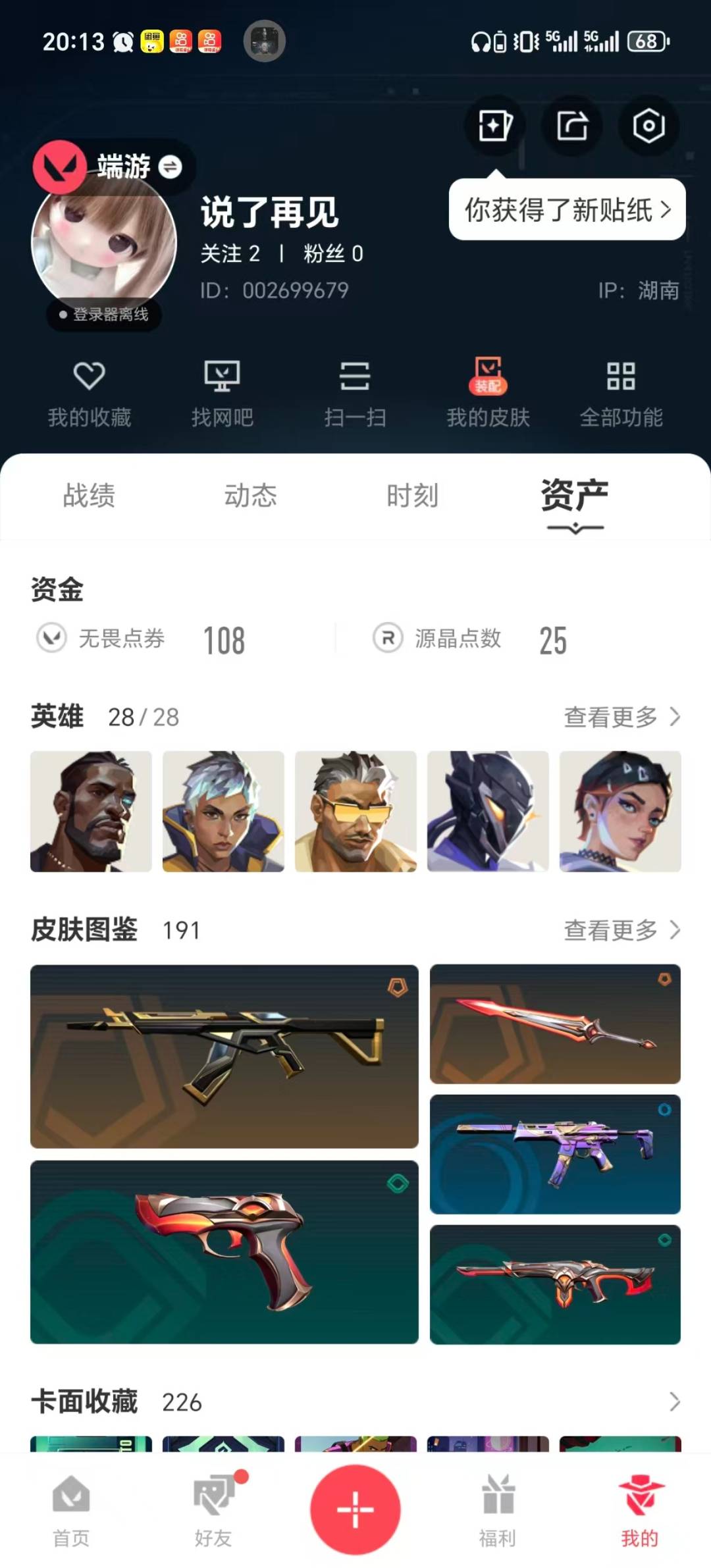Switch to the 时刻 tab

click(412, 496)
